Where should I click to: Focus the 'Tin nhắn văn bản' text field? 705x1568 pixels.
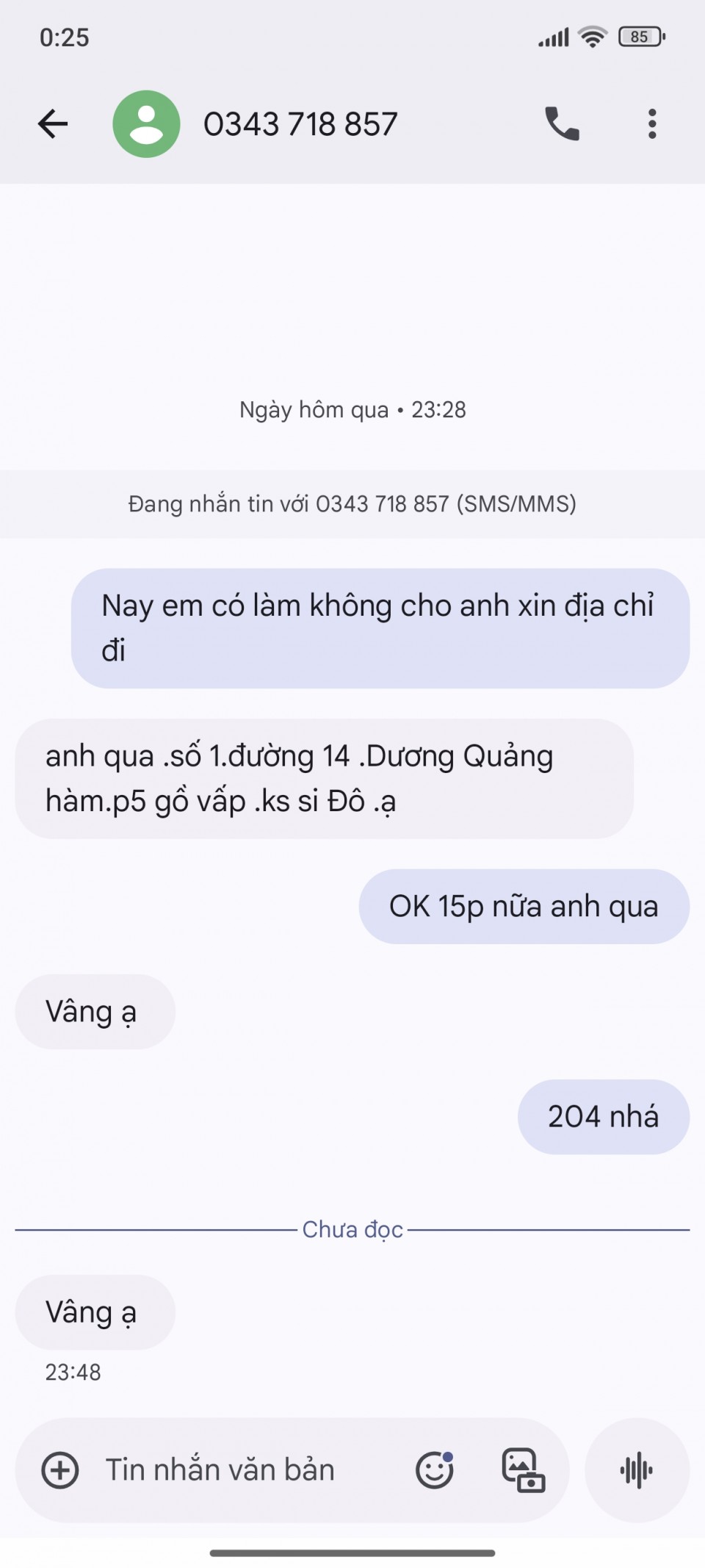[x=235, y=1470]
